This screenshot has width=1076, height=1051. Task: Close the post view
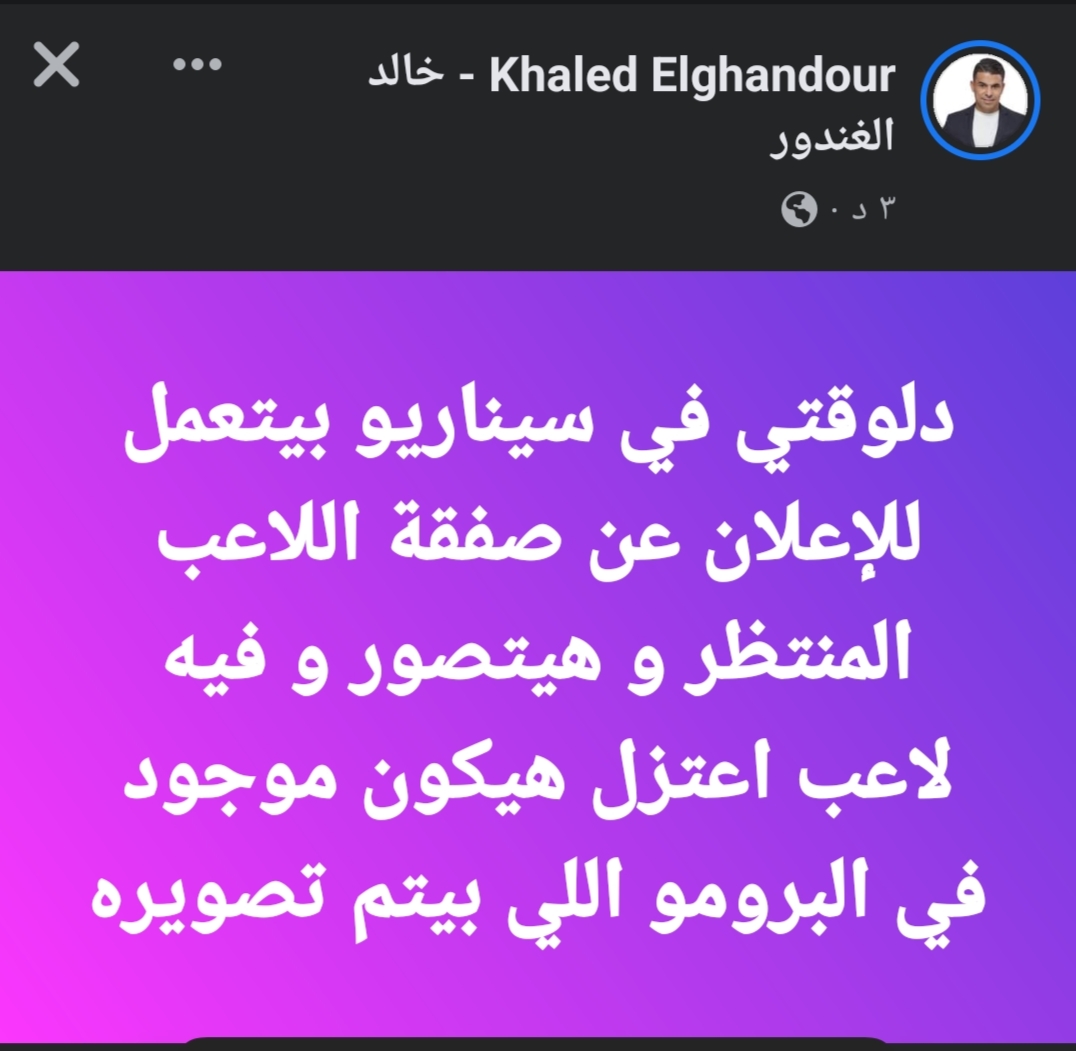[56, 66]
